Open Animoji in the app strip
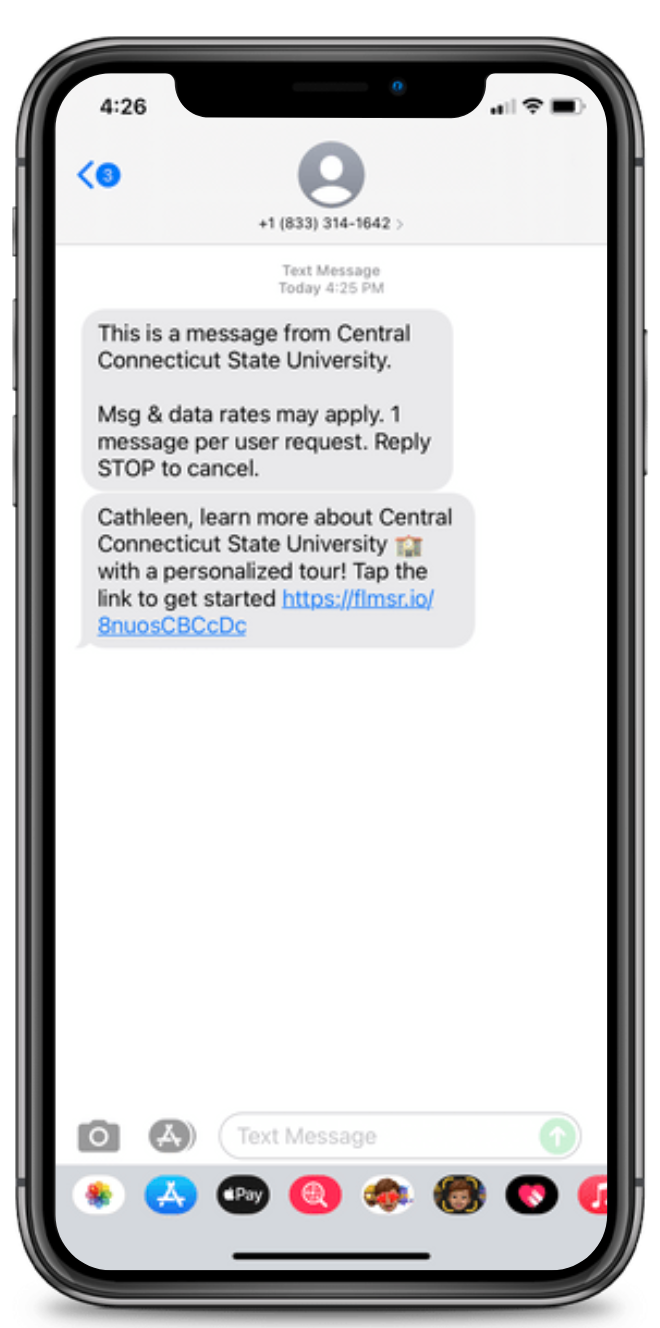660x1328 pixels. click(x=459, y=1195)
